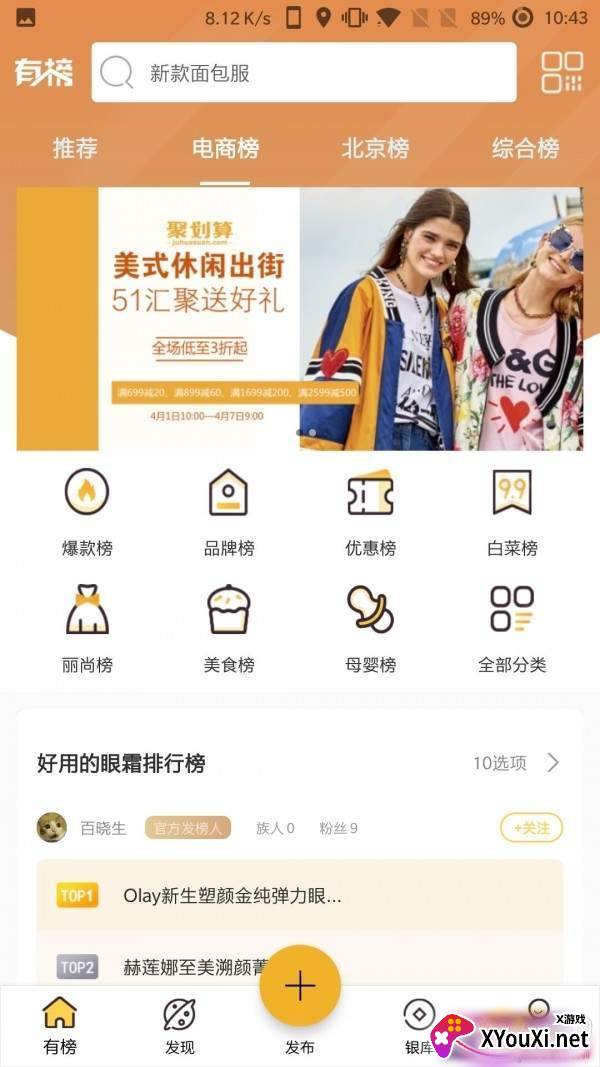The height and width of the screenshot is (1067, 600).
Task: Follow 百晓生 with the +关注 button
Action: coord(532,828)
